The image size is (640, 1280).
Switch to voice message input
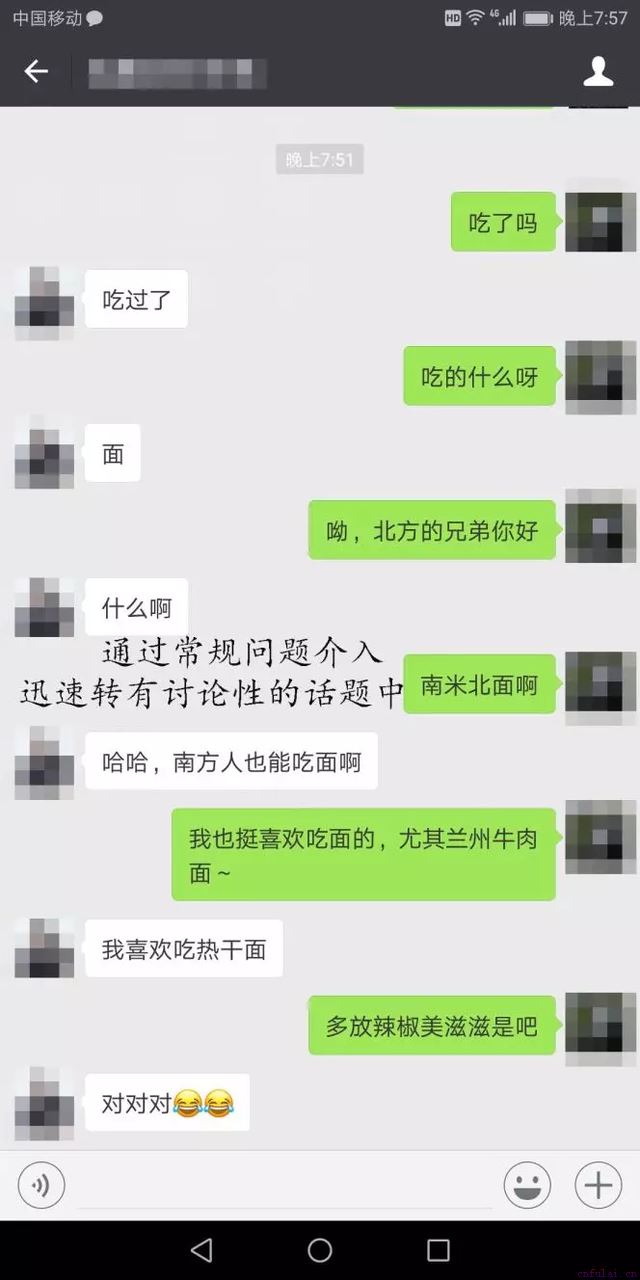coord(41,1186)
